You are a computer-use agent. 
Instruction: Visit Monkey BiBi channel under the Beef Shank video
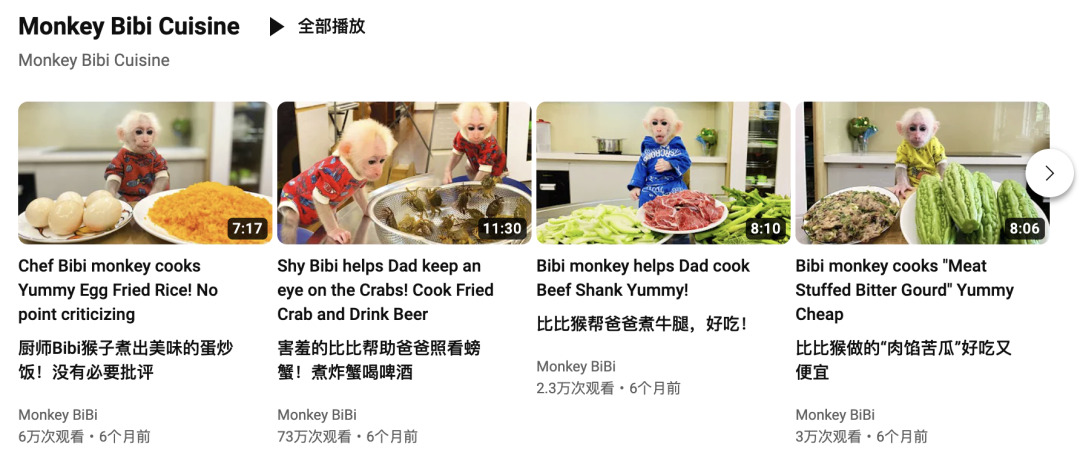[575, 366]
